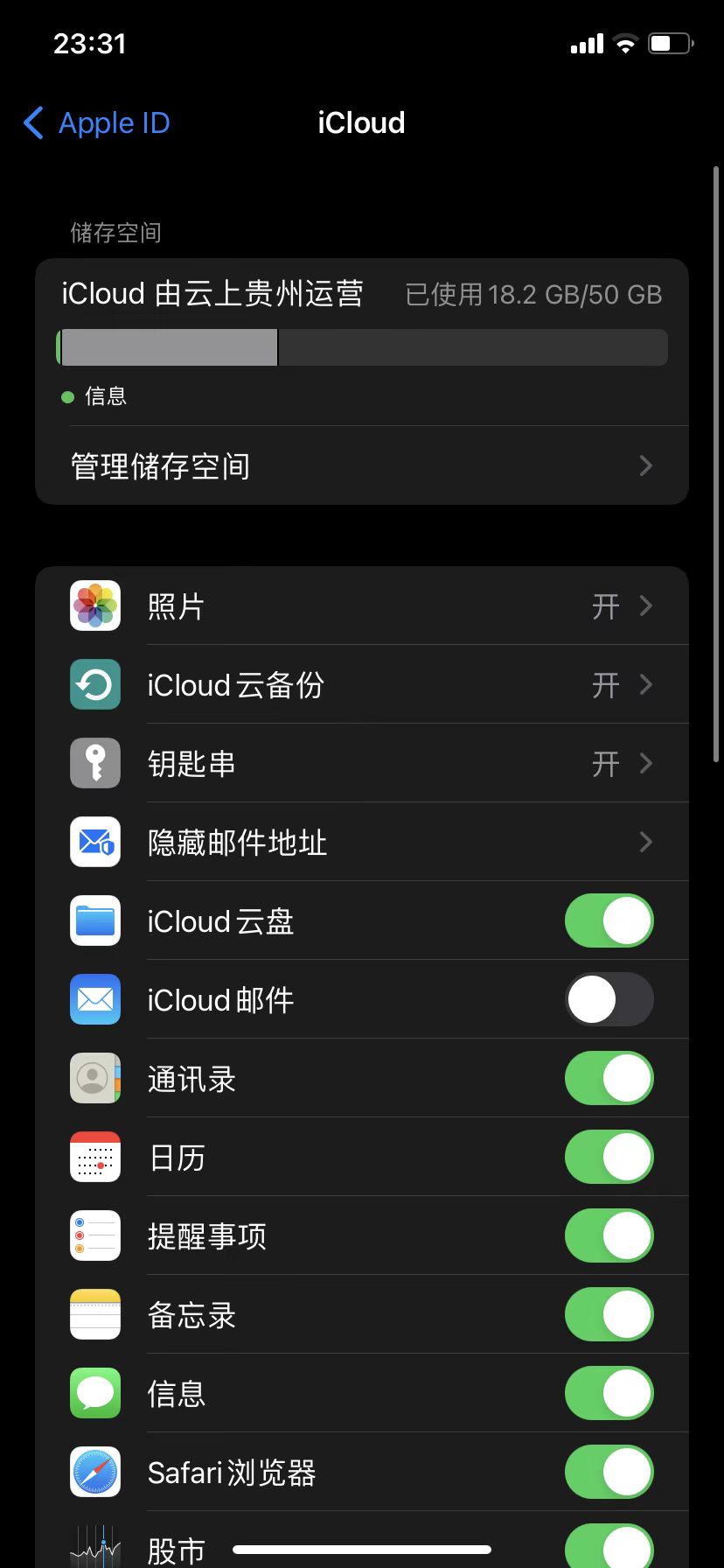Toggle 日历 sync off

(x=609, y=1157)
